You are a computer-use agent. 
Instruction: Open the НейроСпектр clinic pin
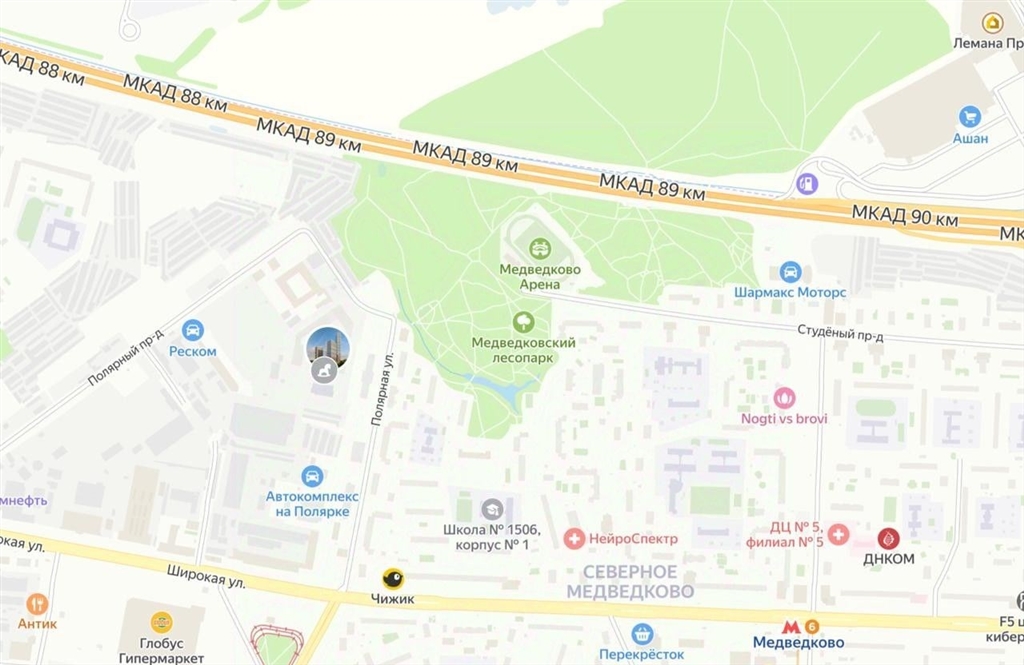574,539
